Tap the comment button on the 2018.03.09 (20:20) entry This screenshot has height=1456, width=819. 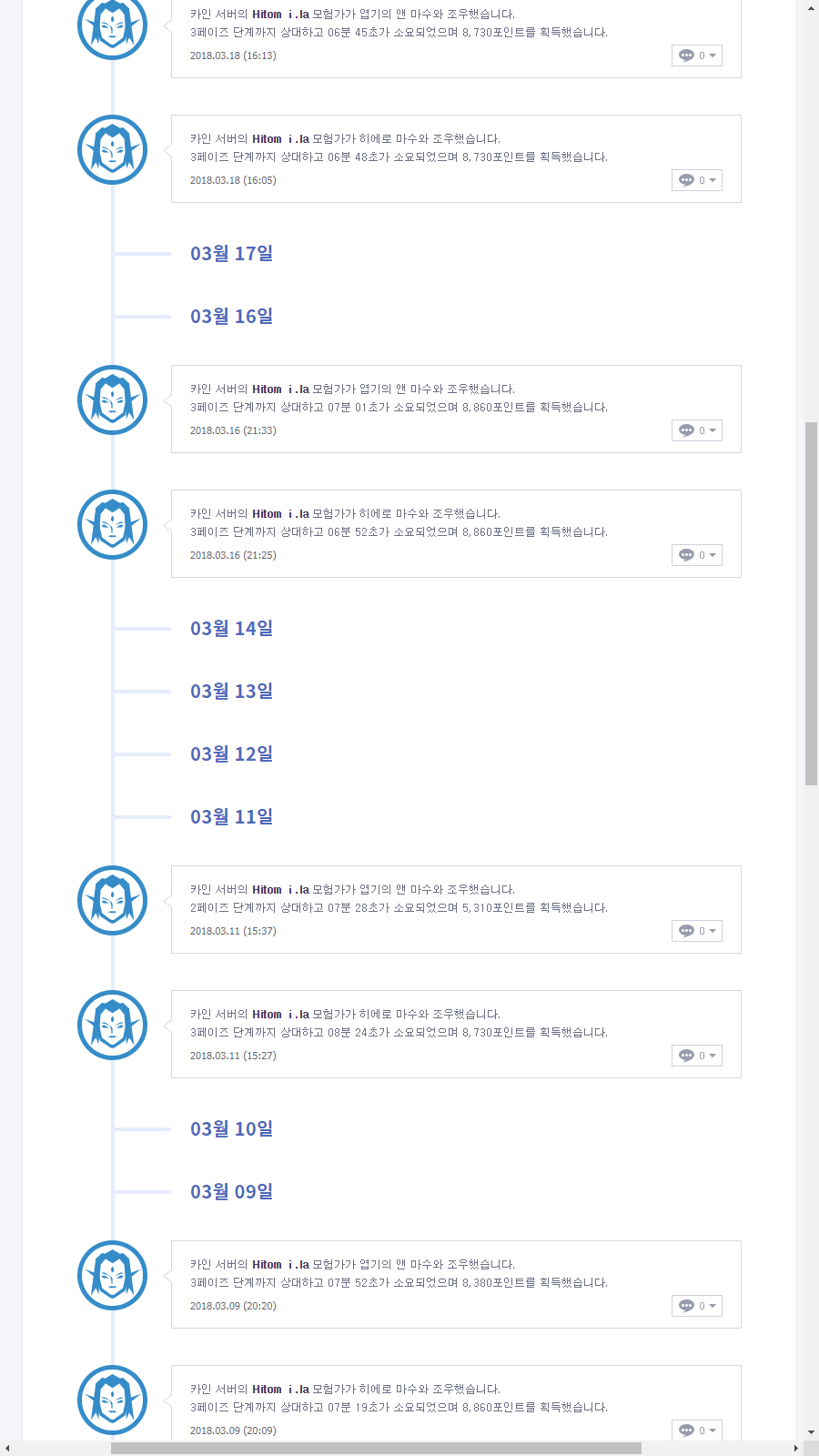[x=696, y=1306]
